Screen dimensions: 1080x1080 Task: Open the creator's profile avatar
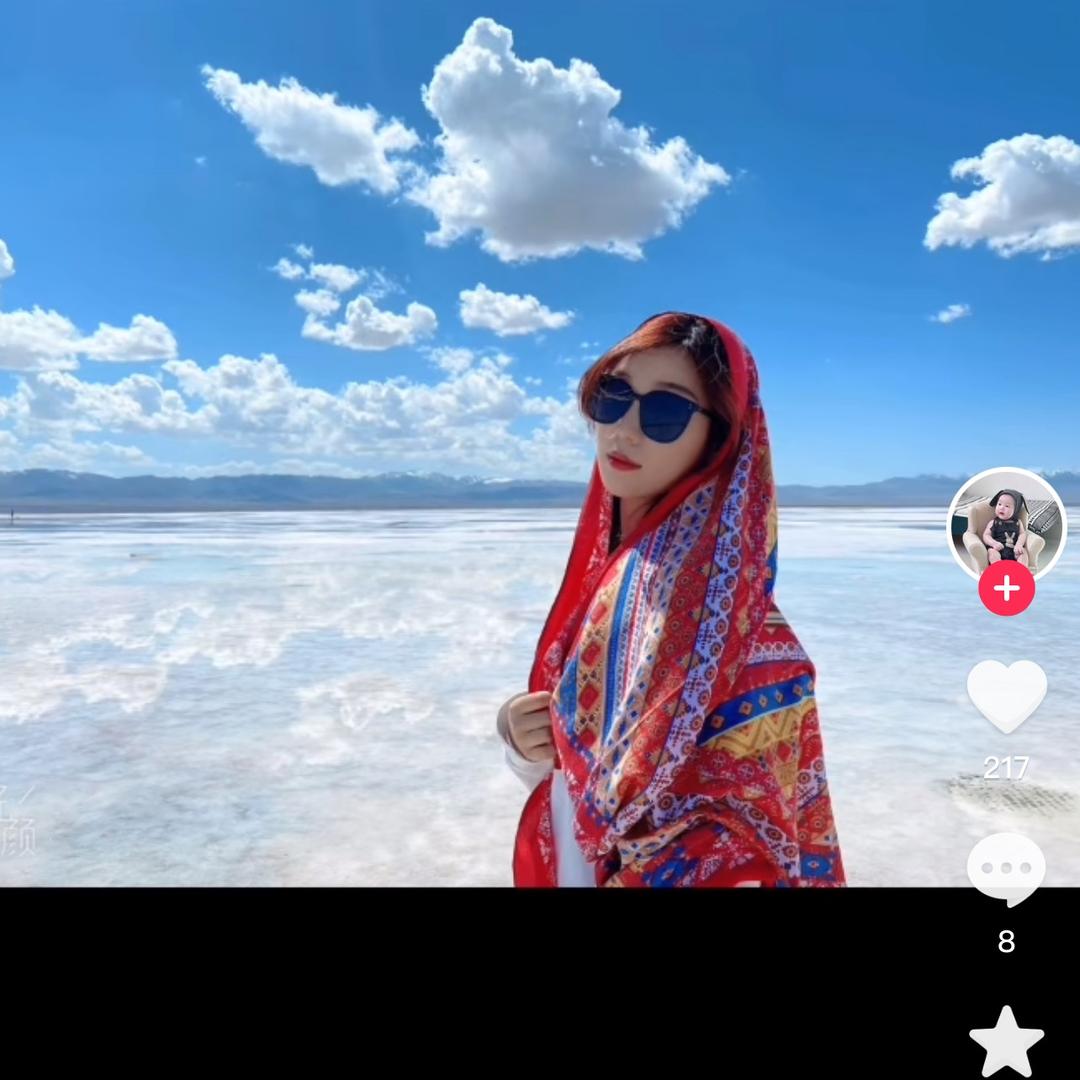pos(1006,526)
